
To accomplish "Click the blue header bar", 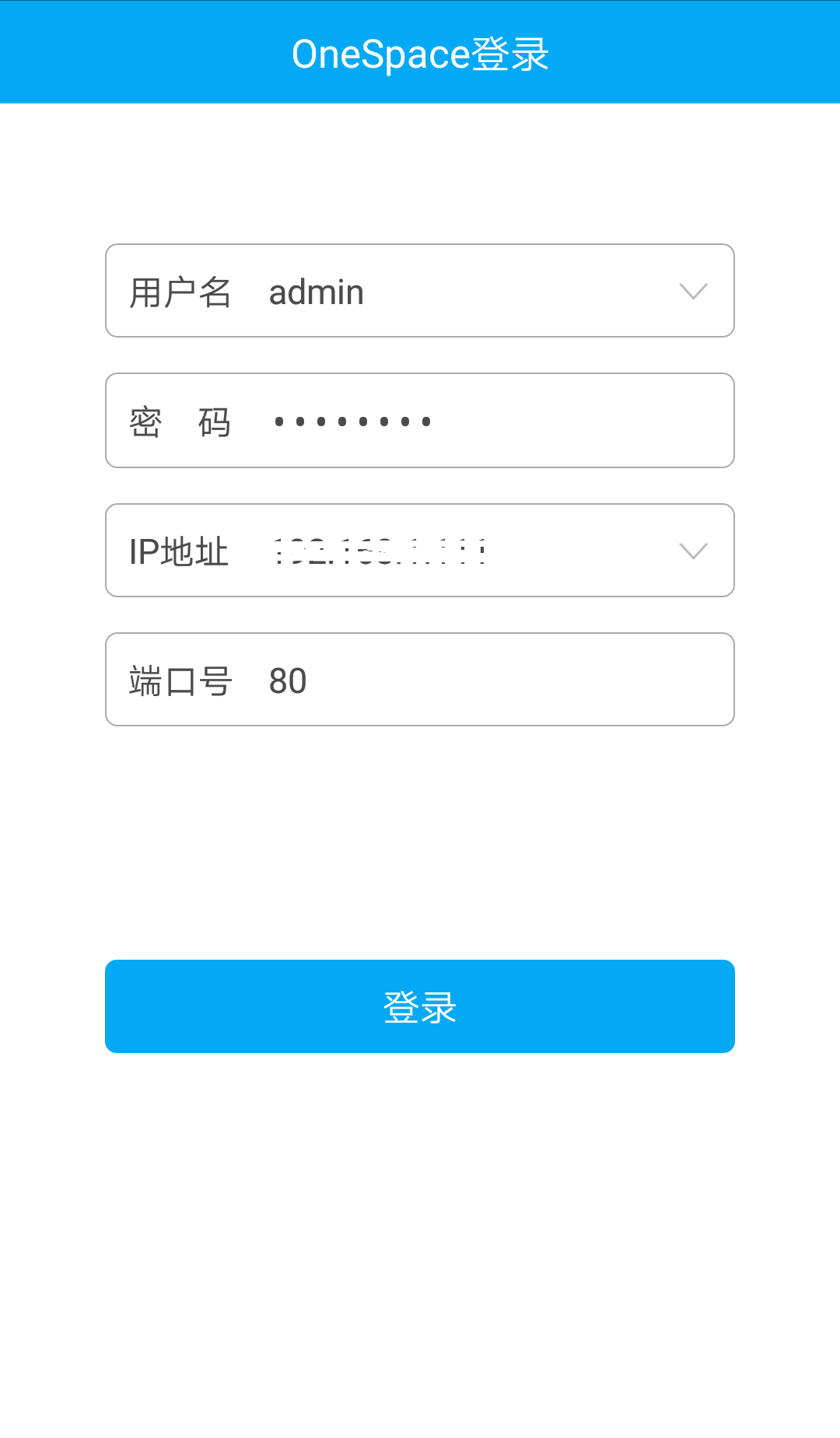I will click(x=117, y=52).
